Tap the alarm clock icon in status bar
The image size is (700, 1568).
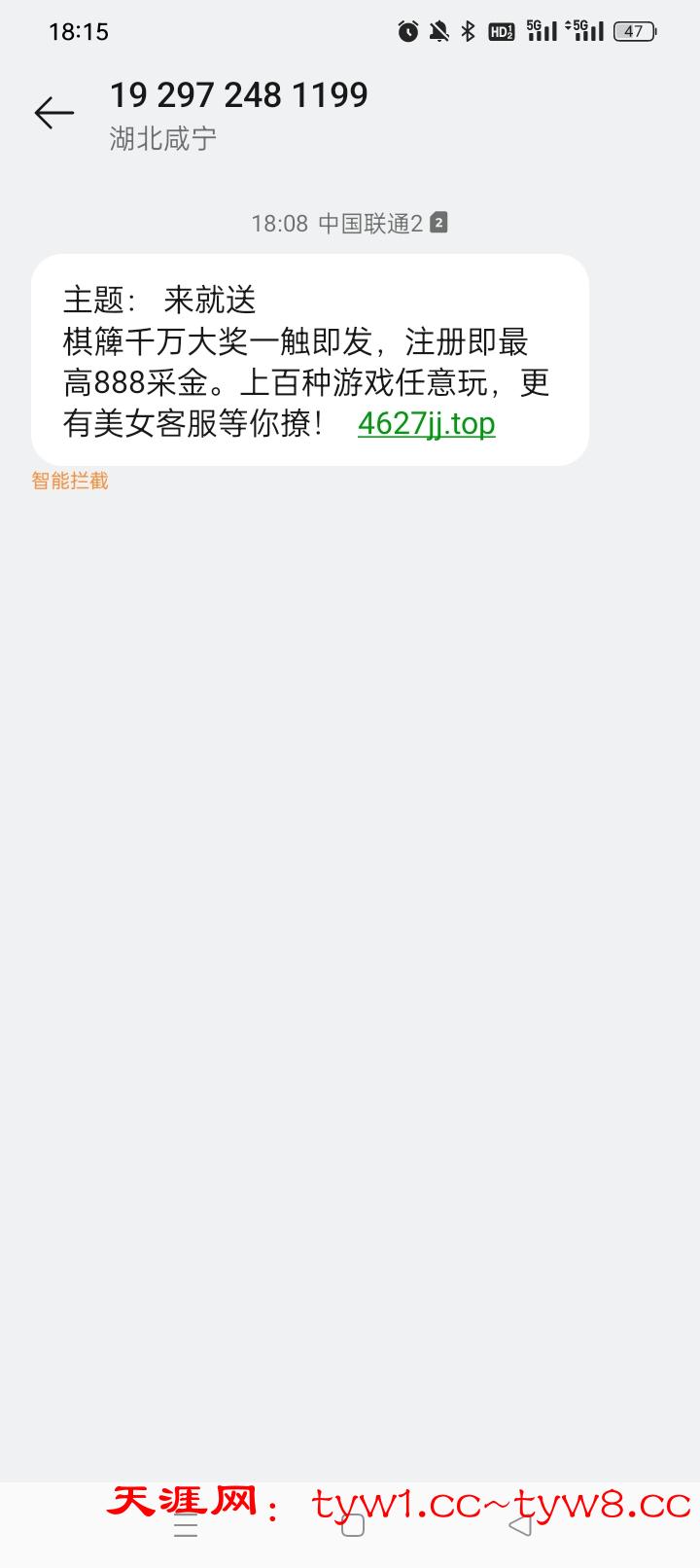pyautogui.click(x=408, y=31)
